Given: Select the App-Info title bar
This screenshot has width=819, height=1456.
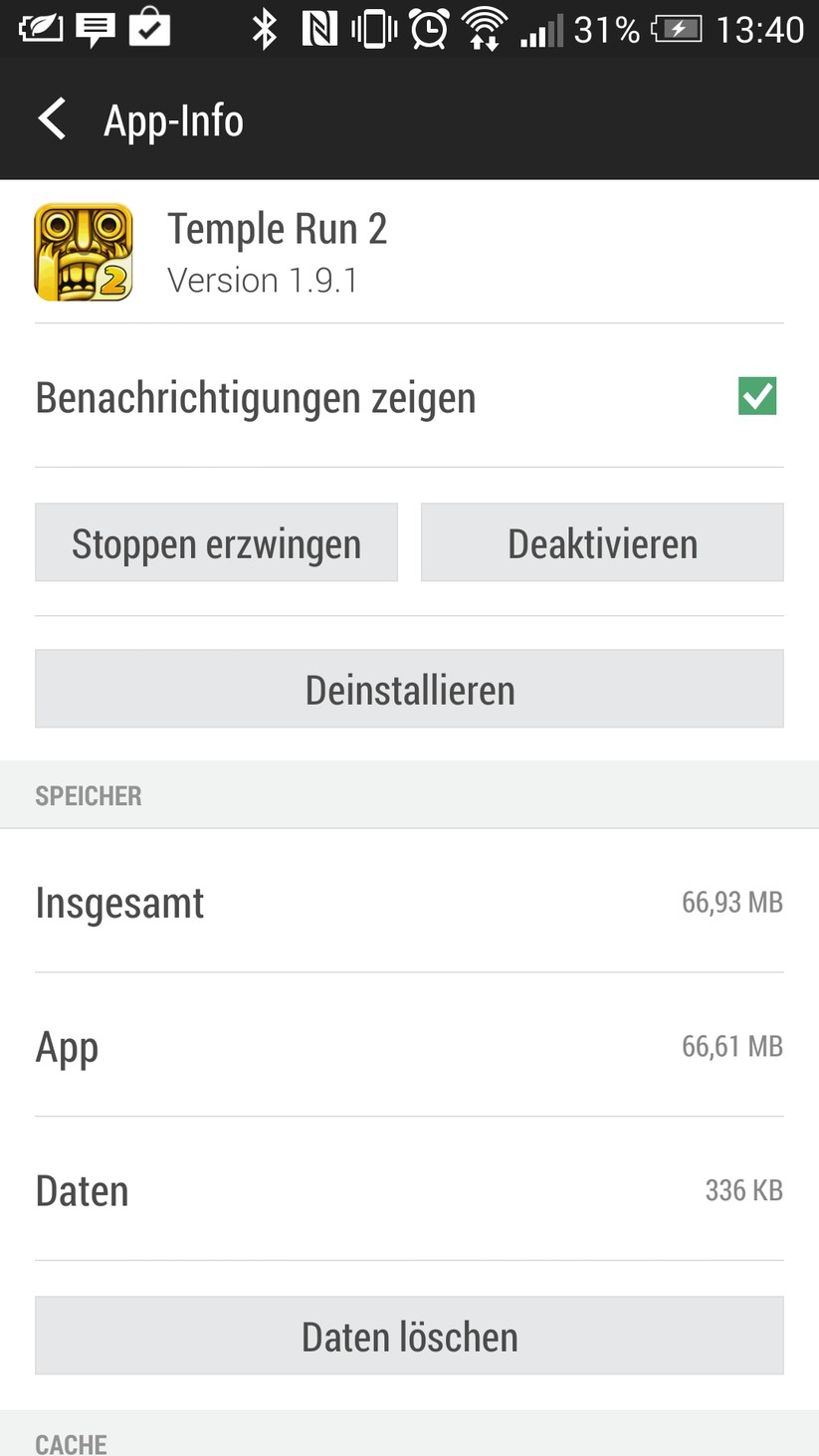Looking at the screenshot, I should pyautogui.click(x=172, y=118).
